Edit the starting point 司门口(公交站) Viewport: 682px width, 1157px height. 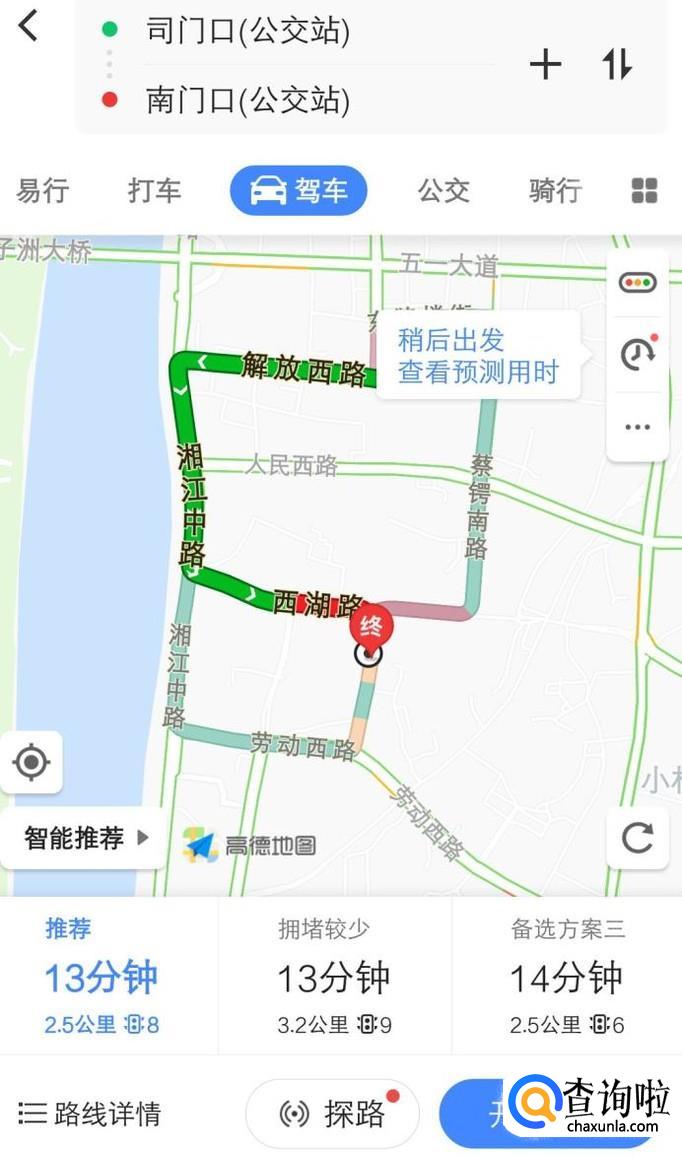coord(248,31)
